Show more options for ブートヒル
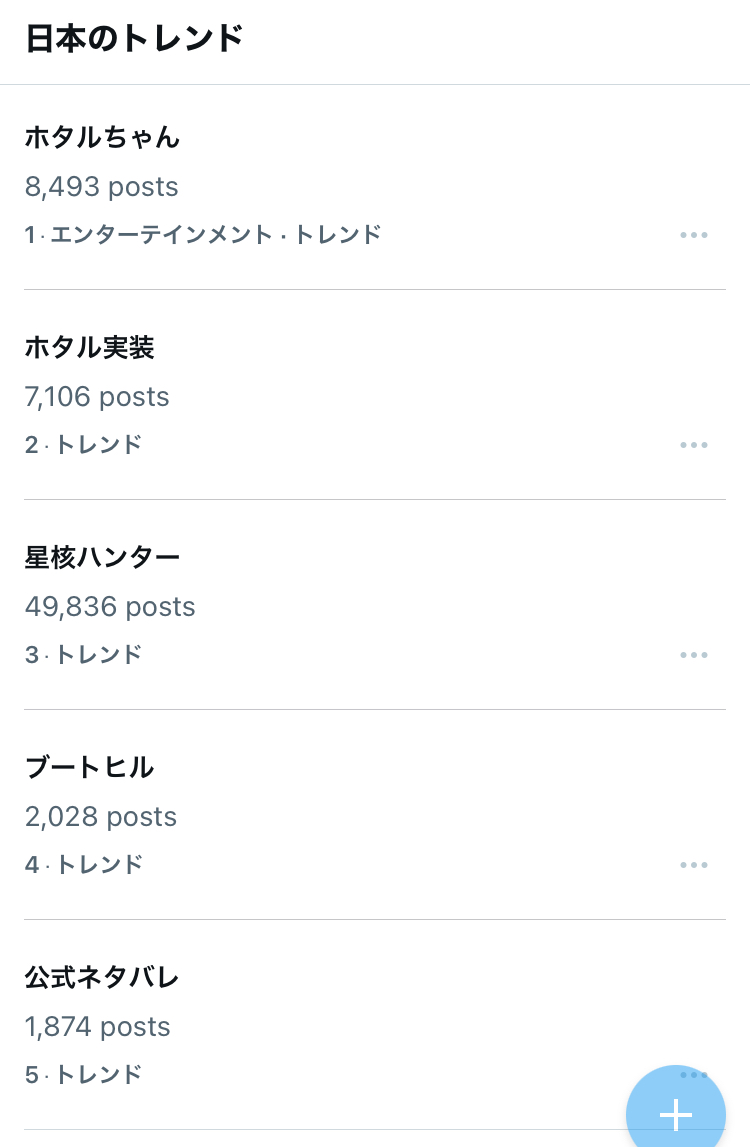Image resolution: width=750 pixels, height=1147 pixels. (694, 865)
